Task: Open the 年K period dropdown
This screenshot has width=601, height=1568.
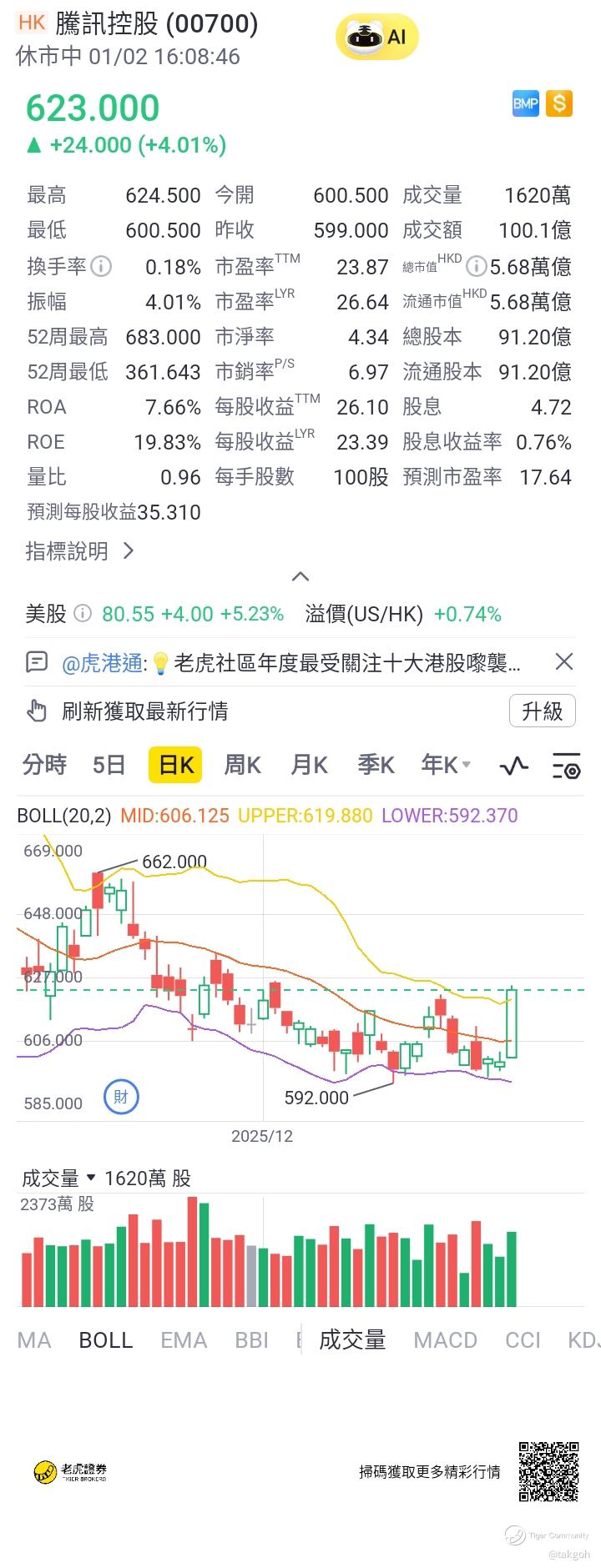Action: 446,765
